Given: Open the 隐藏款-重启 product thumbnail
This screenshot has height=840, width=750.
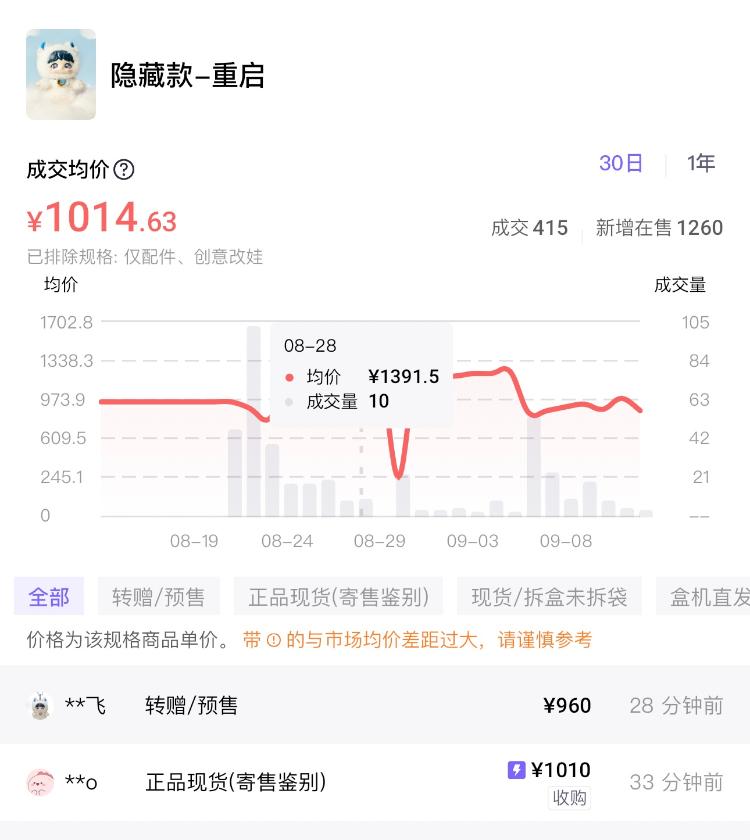Looking at the screenshot, I should click(x=61, y=75).
